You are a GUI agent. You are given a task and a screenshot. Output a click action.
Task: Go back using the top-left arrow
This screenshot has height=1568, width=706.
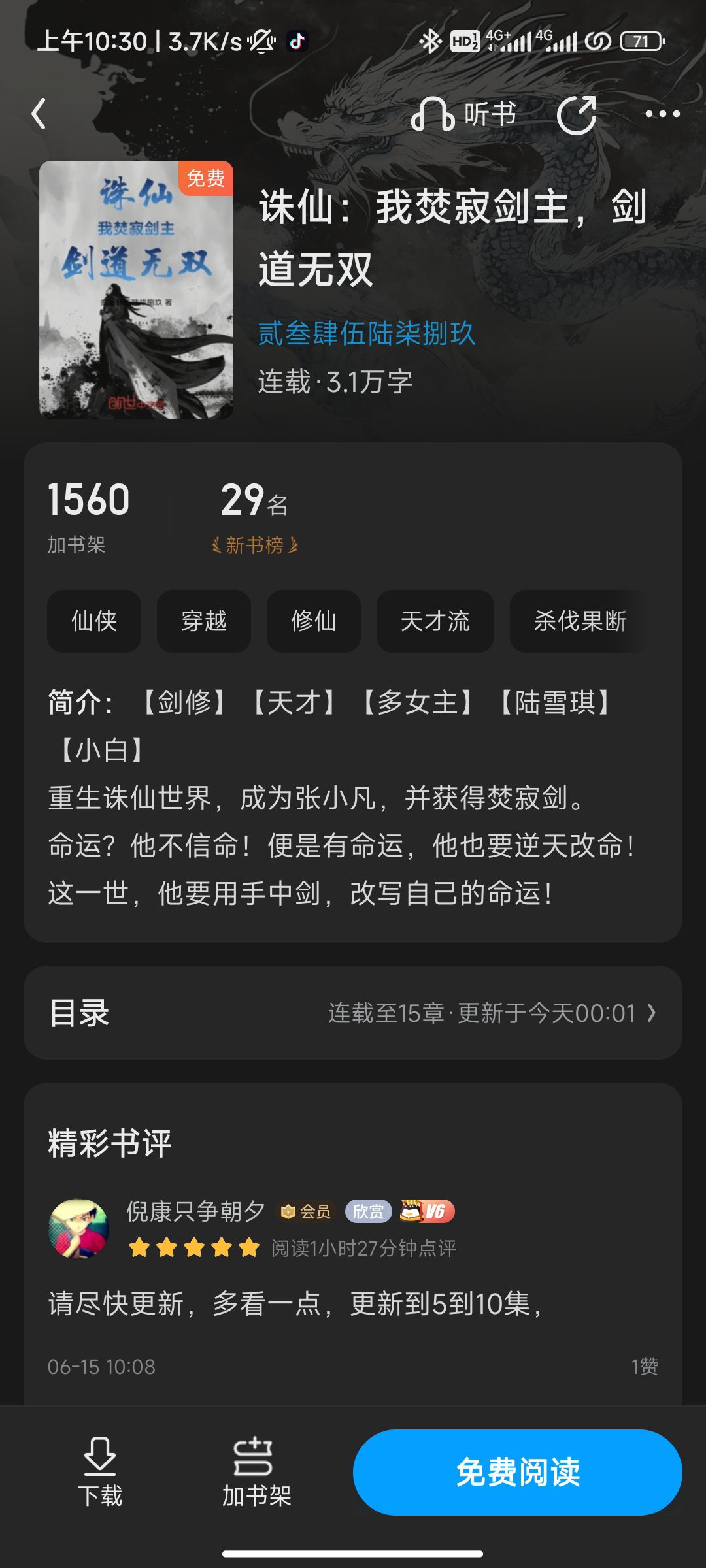[x=39, y=114]
